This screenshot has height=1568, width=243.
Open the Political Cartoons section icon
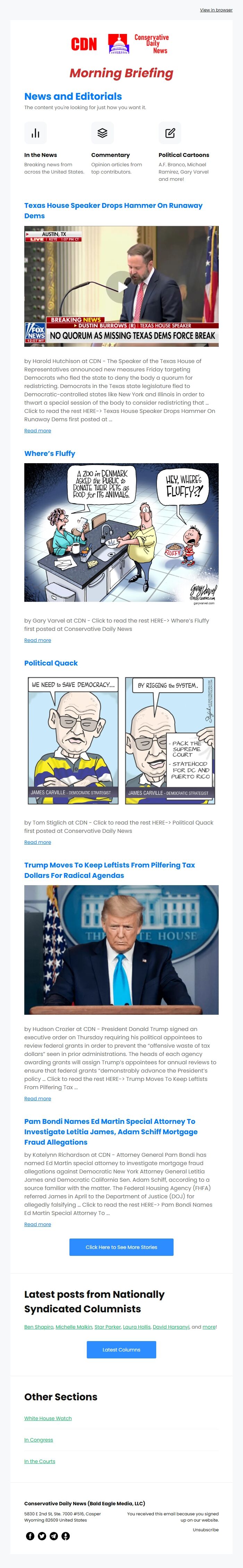[x=170, y=133]
